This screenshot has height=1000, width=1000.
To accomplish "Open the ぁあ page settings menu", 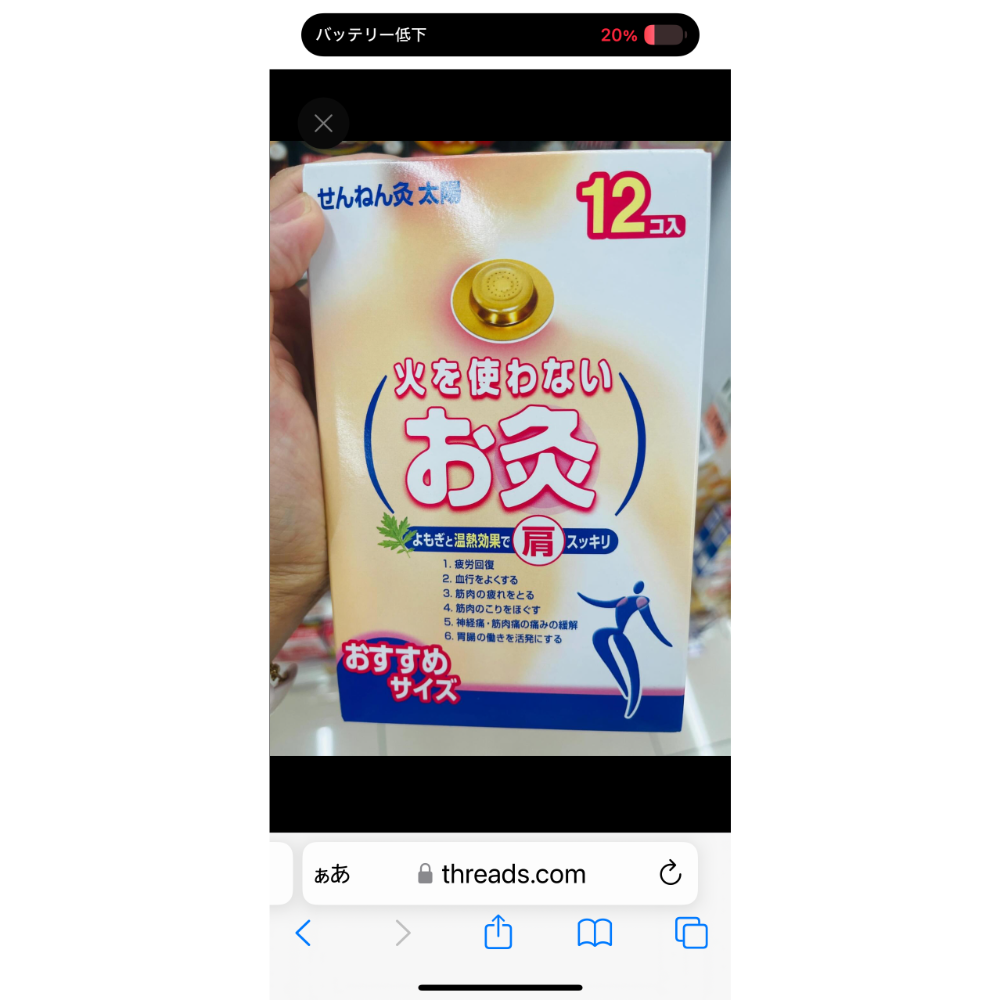I will tap(333, 874).
